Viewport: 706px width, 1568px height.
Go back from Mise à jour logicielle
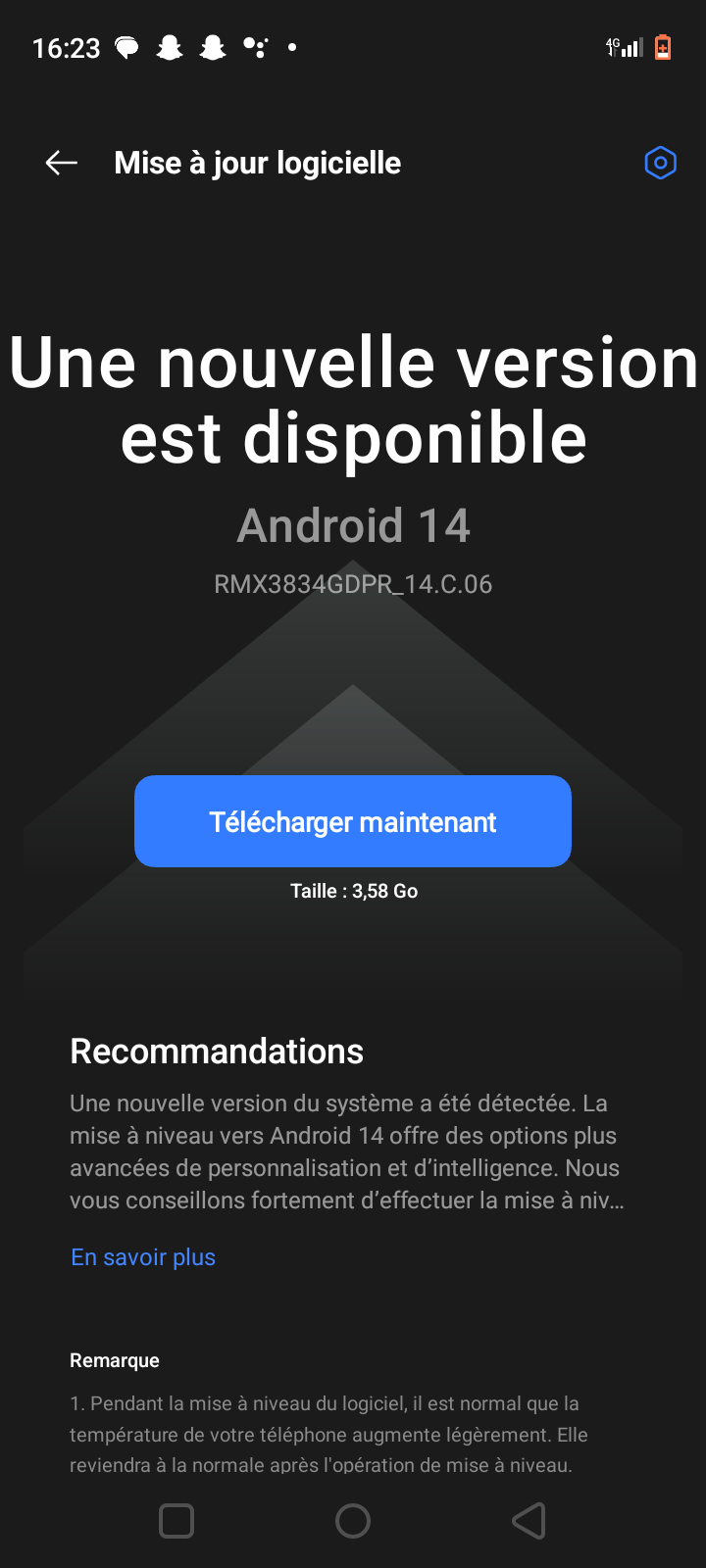(61, 163)
